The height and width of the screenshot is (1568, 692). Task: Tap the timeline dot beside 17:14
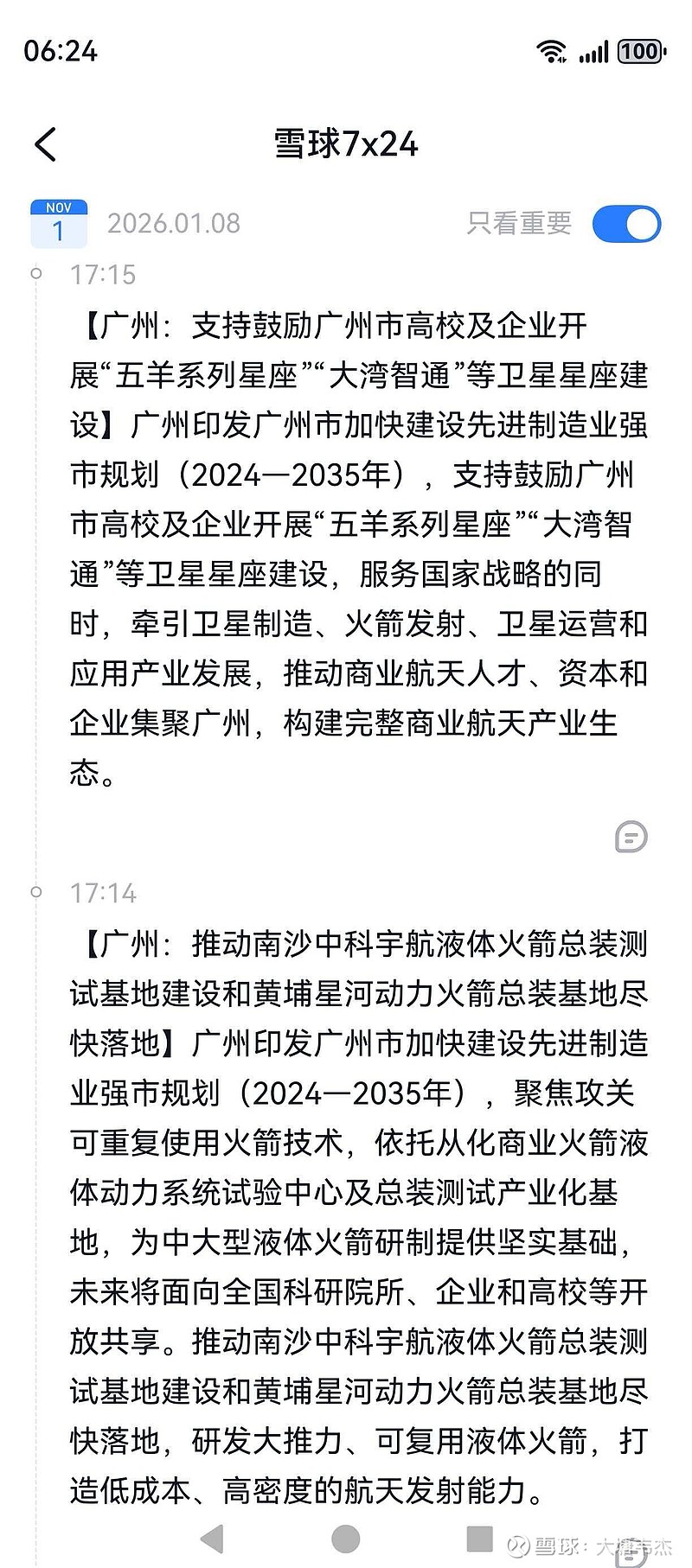click(x=35, y=891)
